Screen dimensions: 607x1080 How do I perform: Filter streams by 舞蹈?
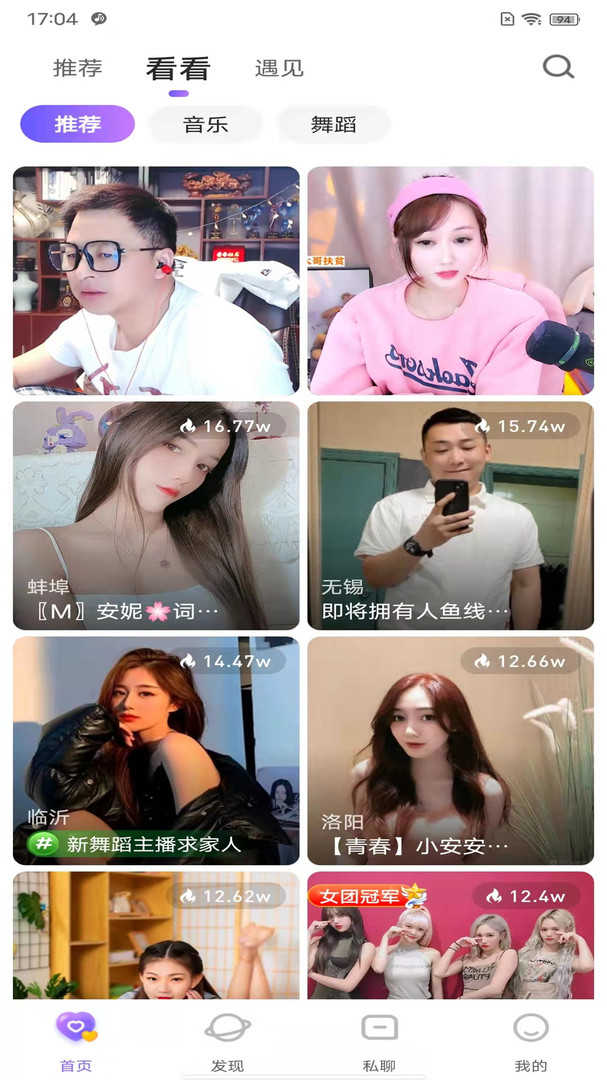[x=334, y=125]
